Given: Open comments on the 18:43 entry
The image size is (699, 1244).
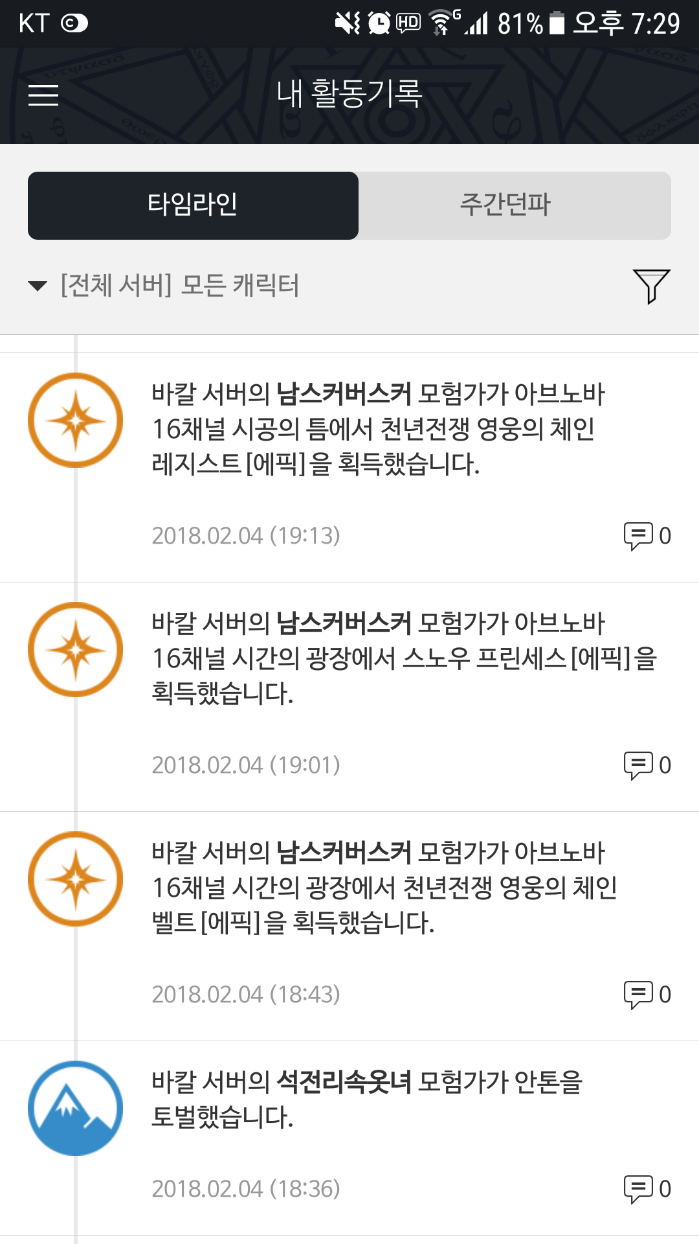Looking at the screenshot, I should coord(646,994).
